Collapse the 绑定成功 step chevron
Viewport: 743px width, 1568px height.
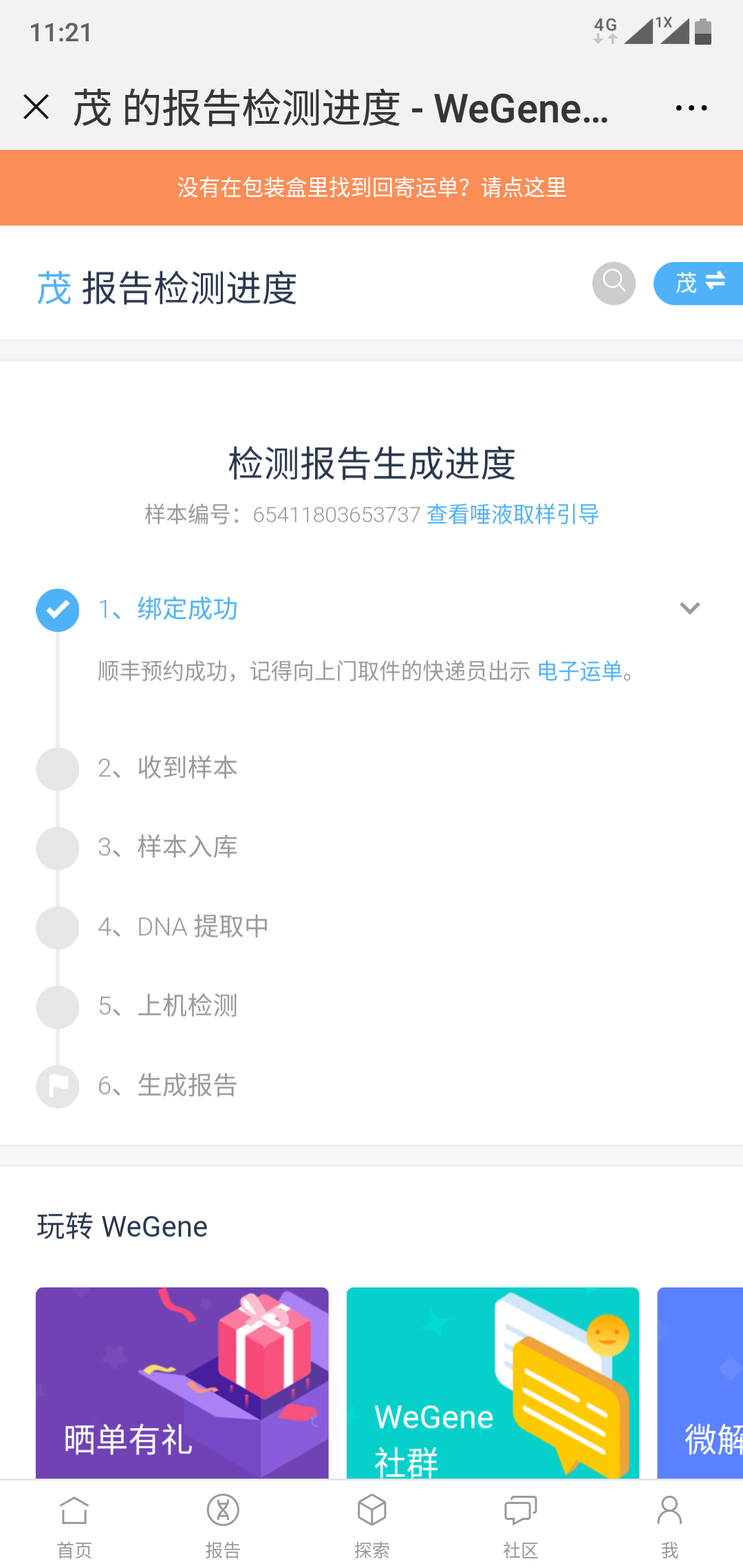689,609
